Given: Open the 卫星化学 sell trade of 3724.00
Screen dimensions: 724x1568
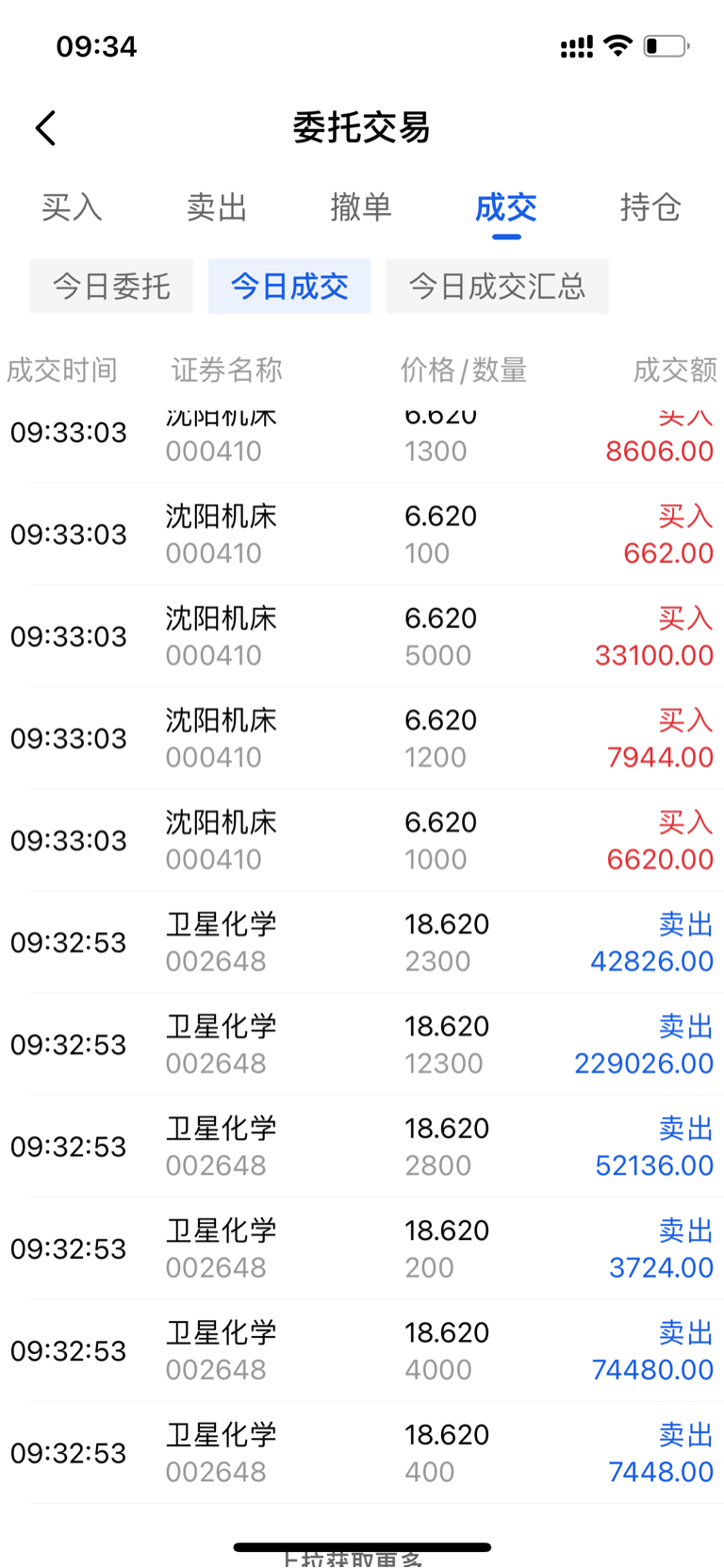Looking at the screenshot, I should (362, 1248).
